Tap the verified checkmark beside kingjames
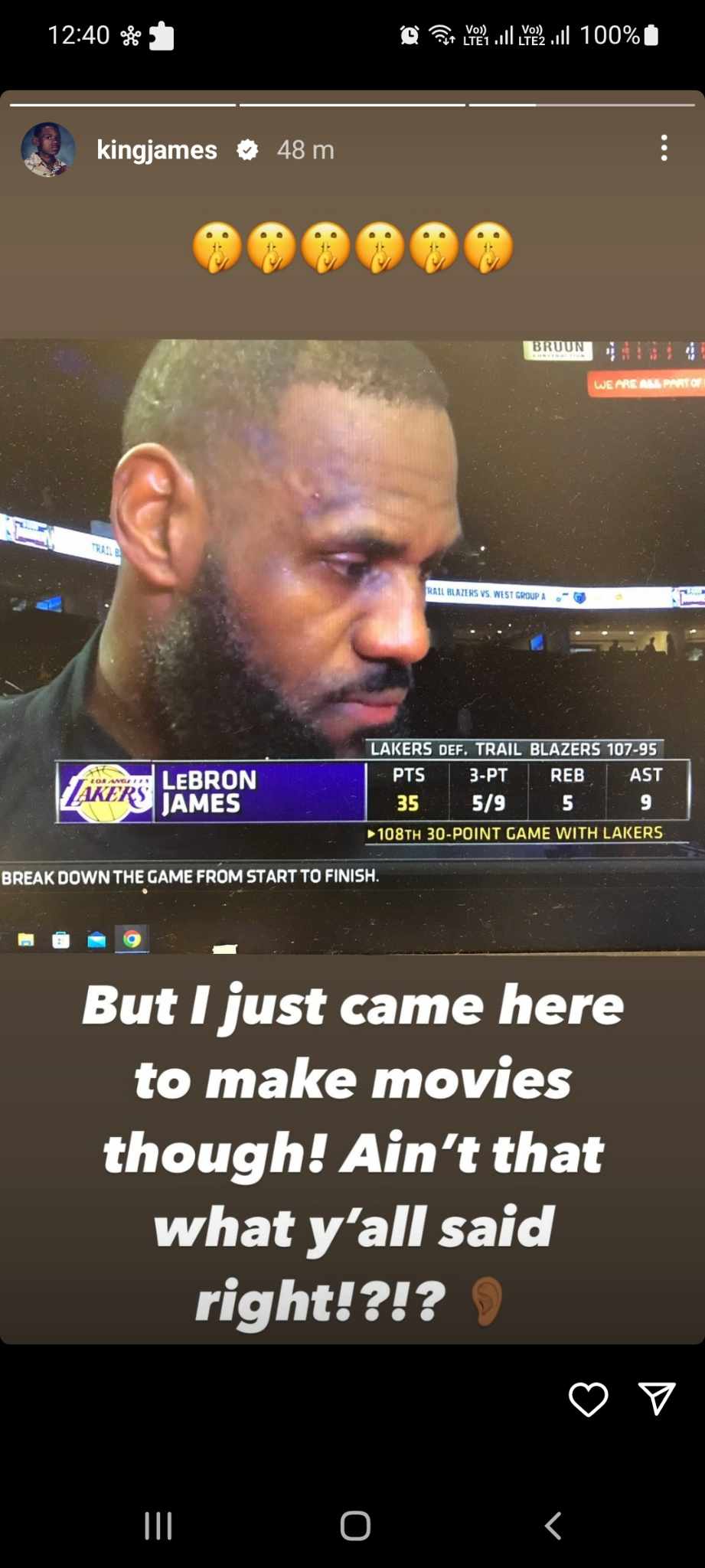 point(246,150)
